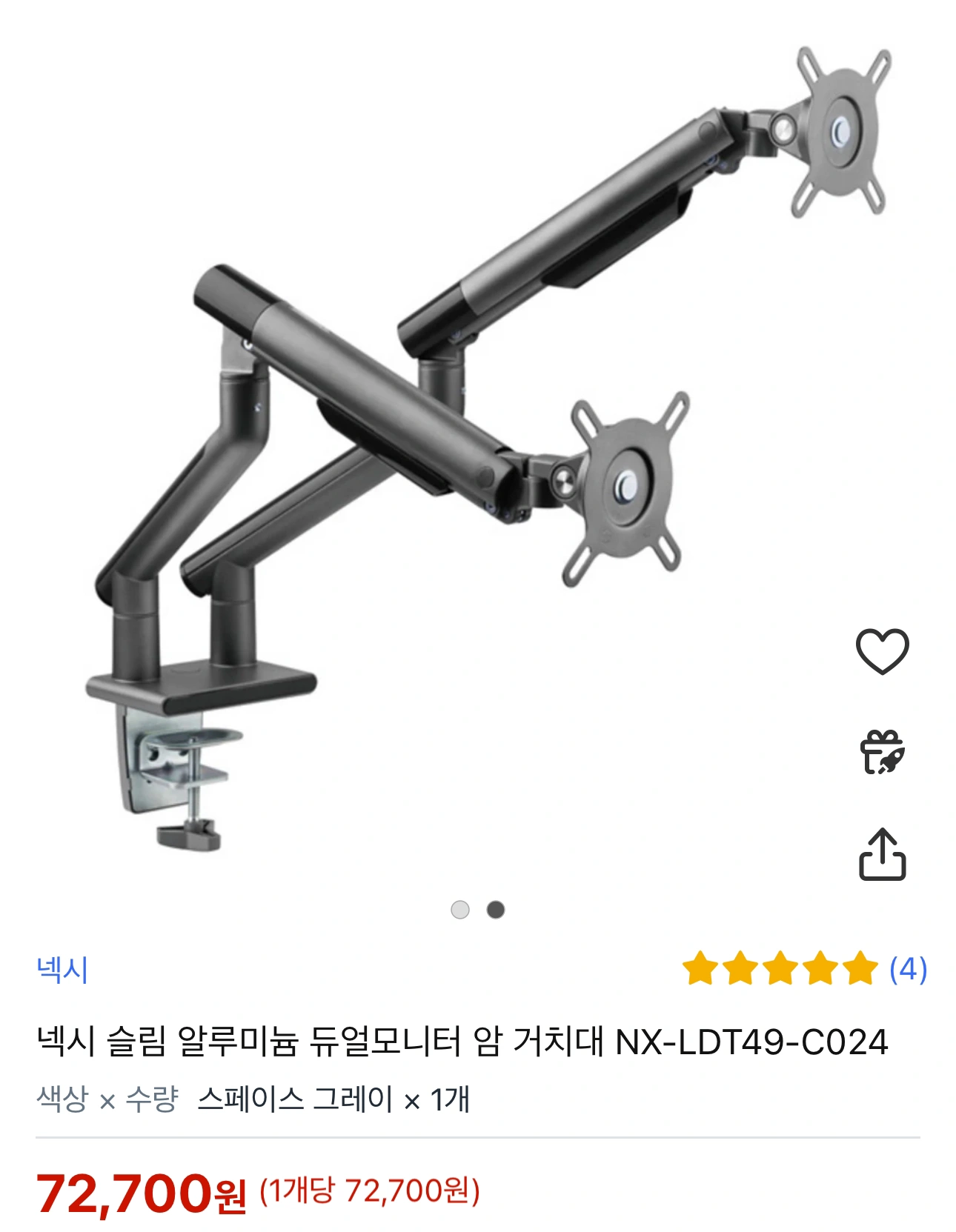Send this product as a gift
Screen dimensions: 956x1232
(x=882, y=753)
